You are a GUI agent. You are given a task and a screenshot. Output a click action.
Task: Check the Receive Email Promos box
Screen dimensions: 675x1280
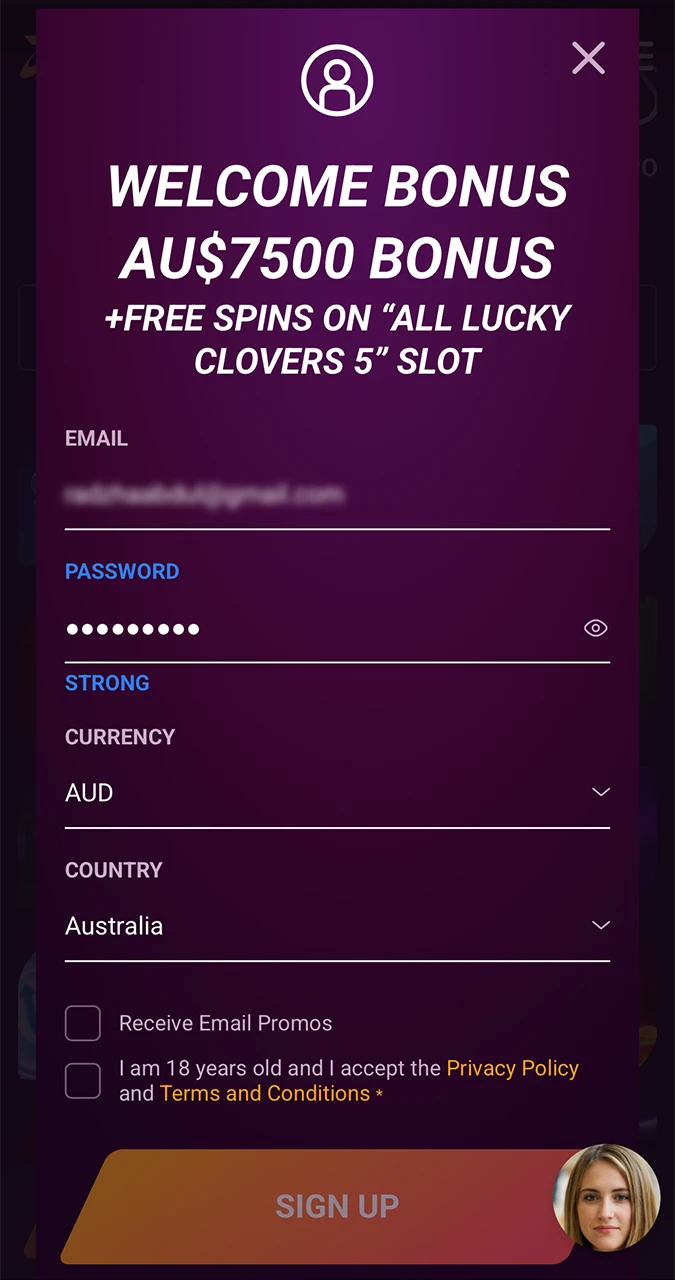83,1023
